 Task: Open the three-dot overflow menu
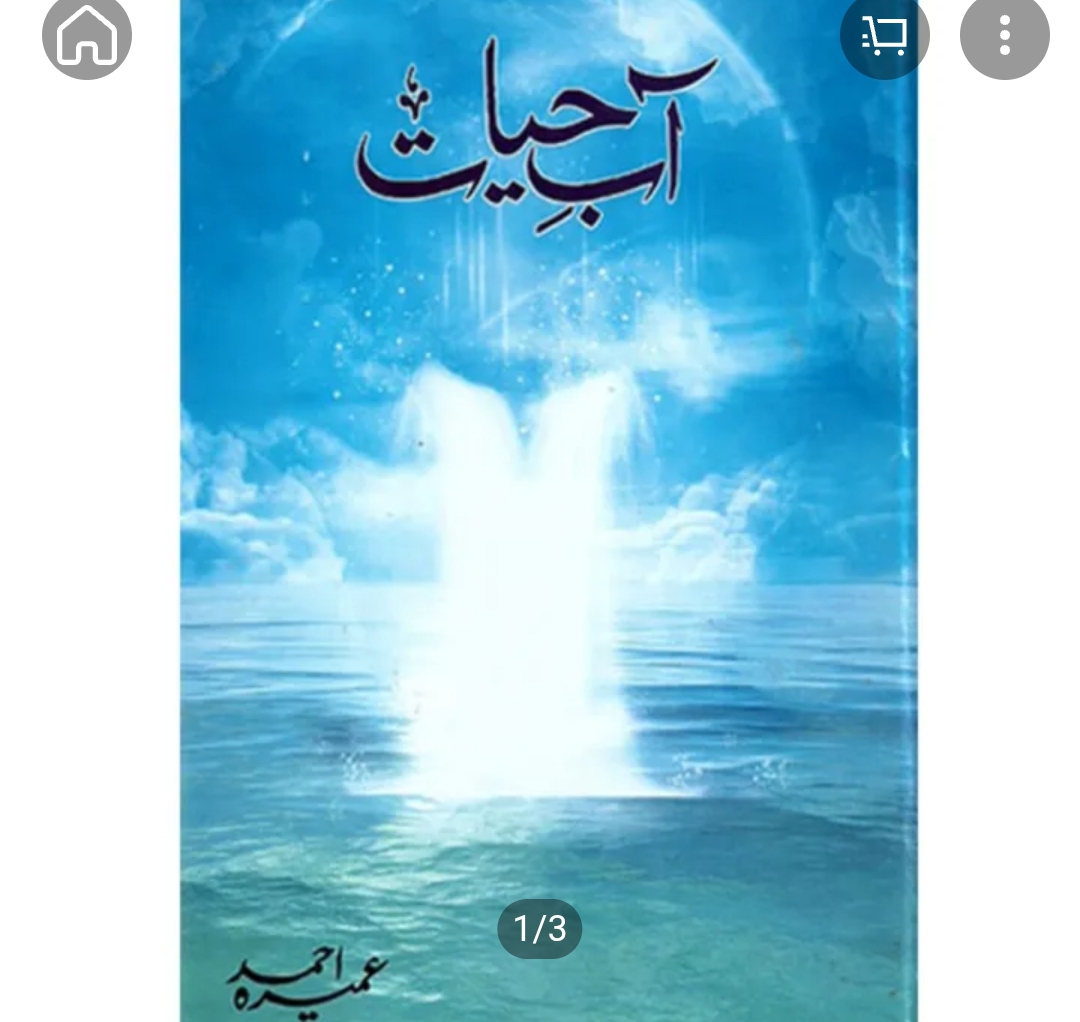[1004, 36]
